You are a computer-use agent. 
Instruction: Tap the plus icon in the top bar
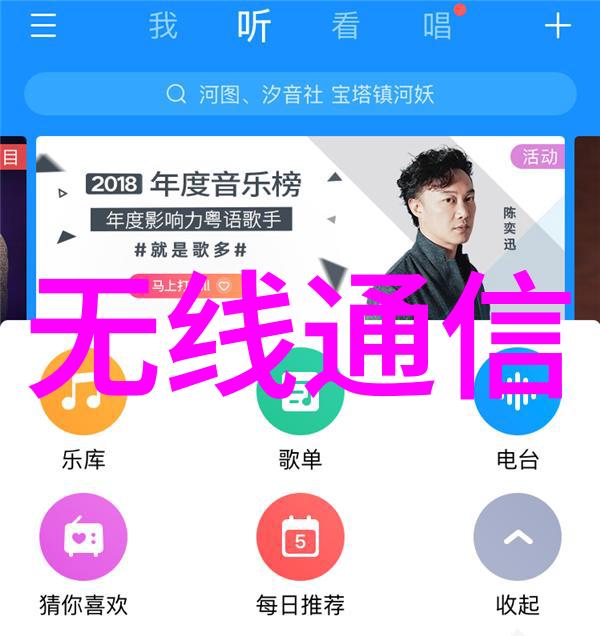[x=557, y=26]
